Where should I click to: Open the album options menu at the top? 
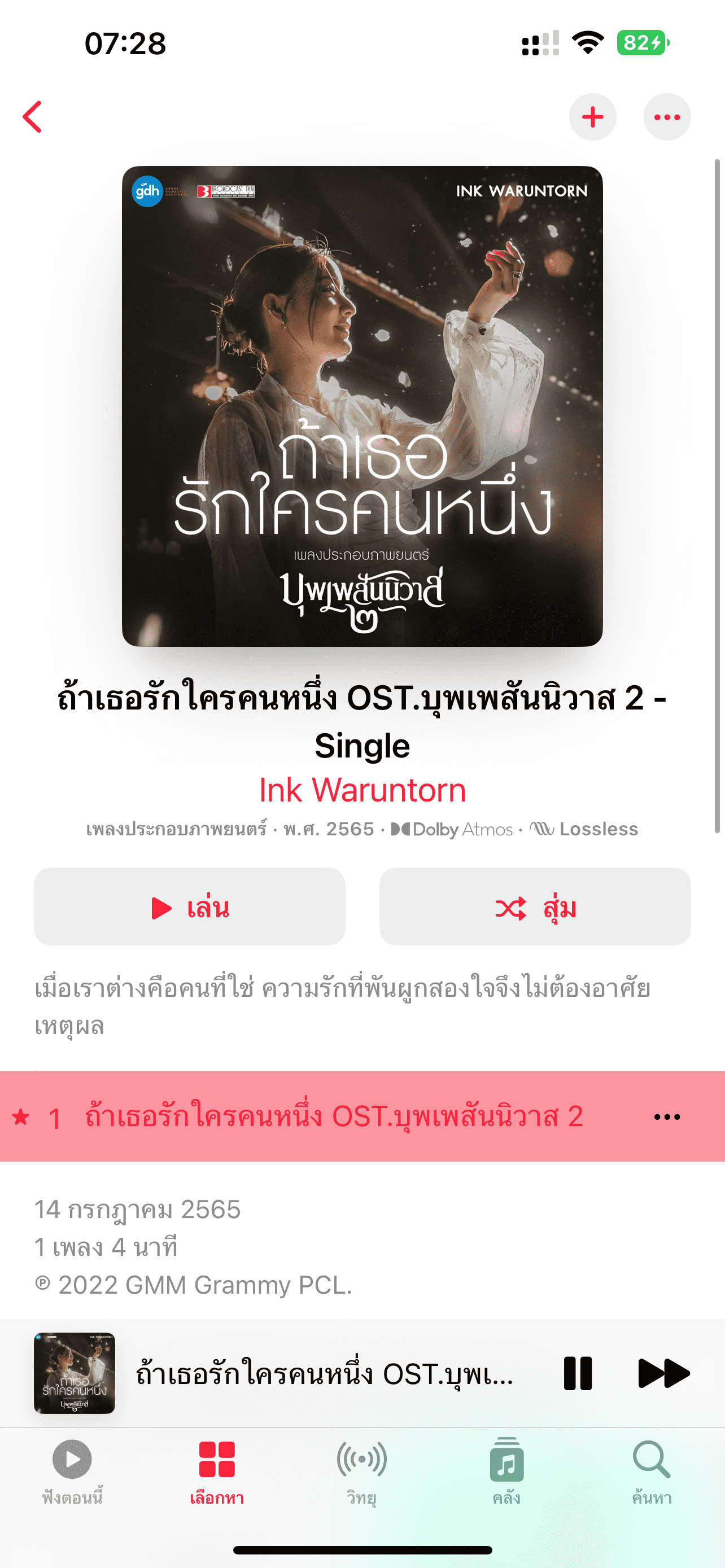pos(667,117)
